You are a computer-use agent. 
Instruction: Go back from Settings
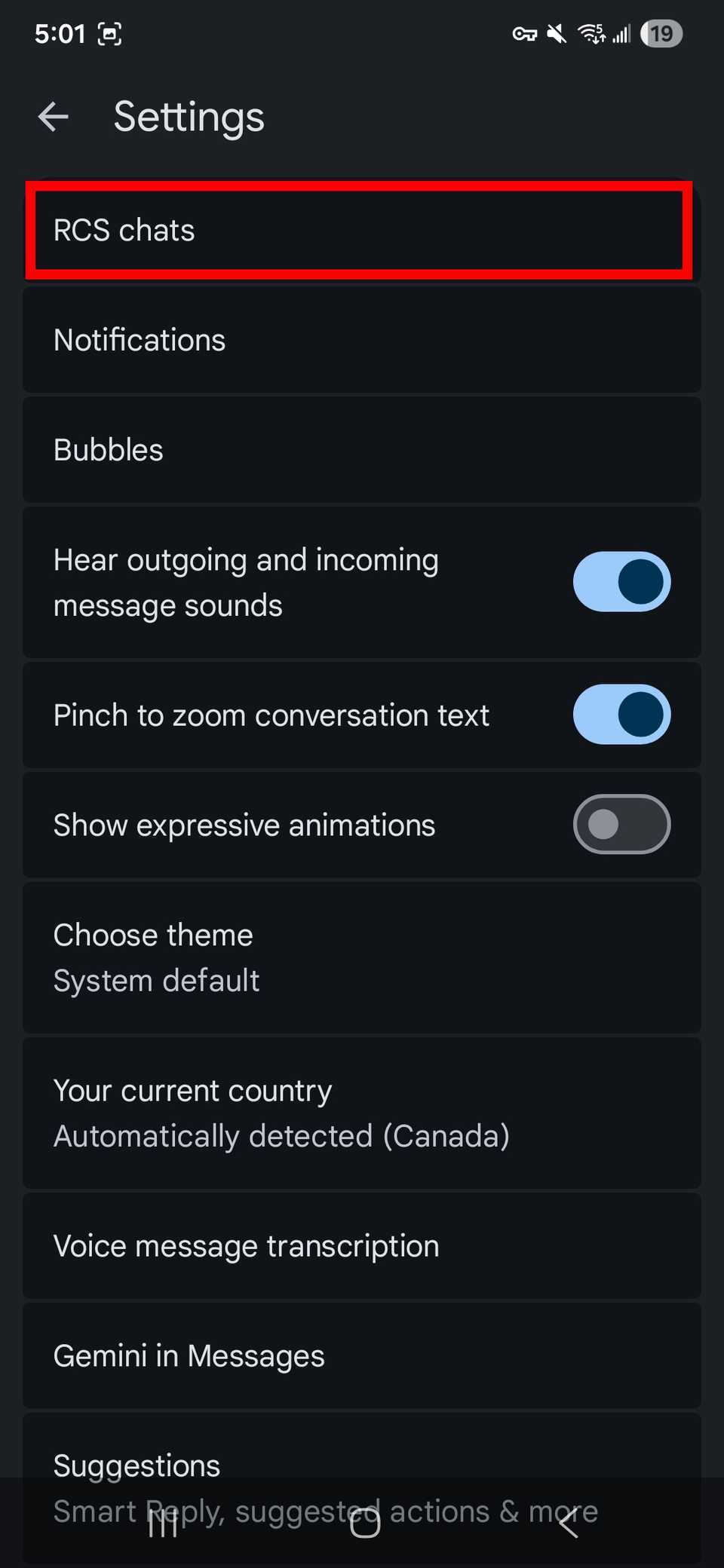tap(54, 117)
